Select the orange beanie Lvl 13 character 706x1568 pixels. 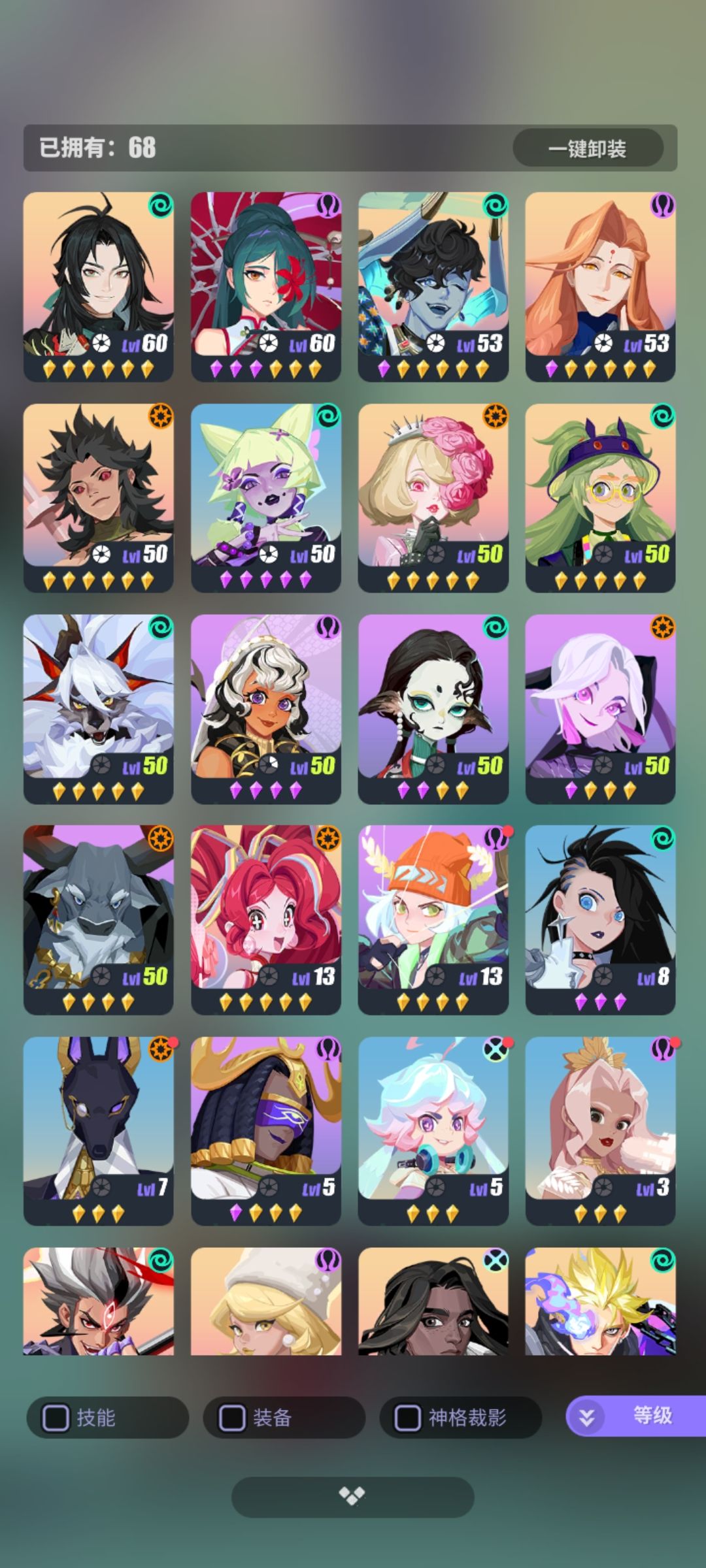(433, 920)
